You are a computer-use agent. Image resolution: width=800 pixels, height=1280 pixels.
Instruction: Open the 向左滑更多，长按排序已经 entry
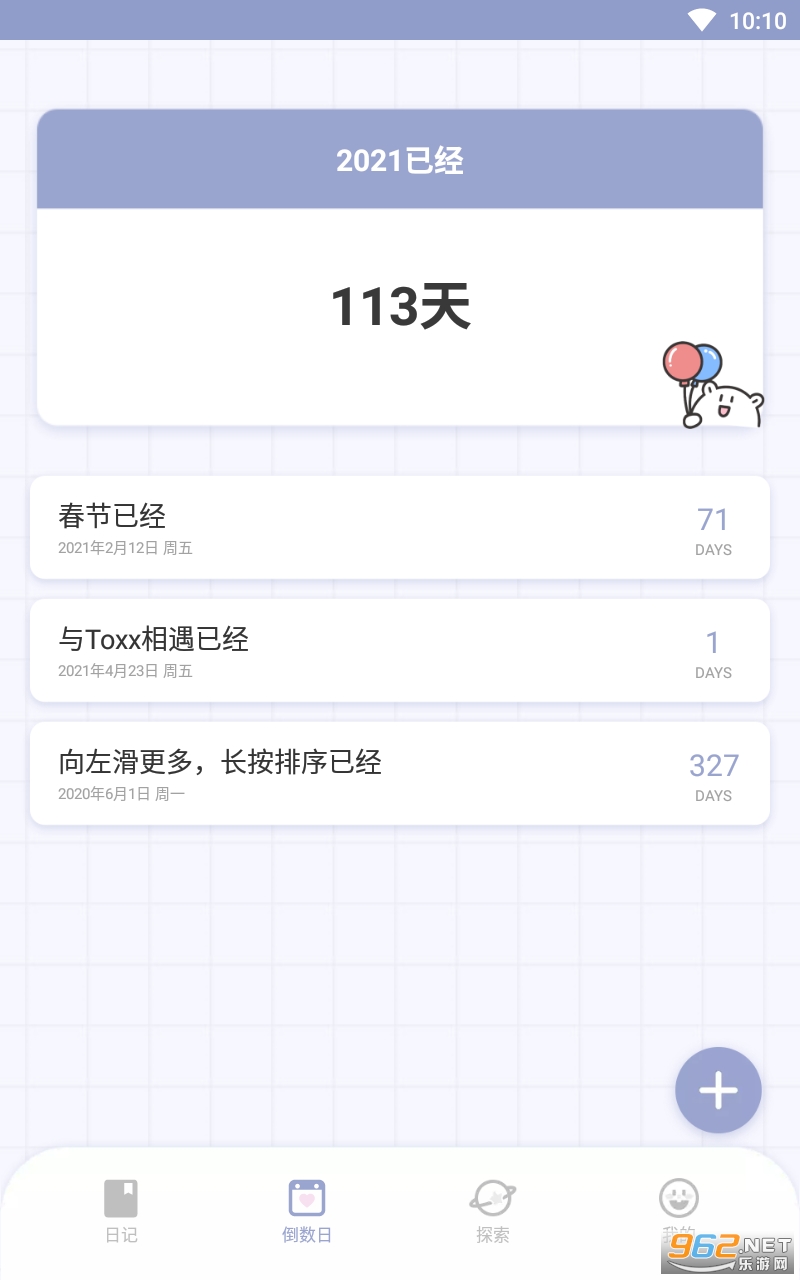[400, 773]
